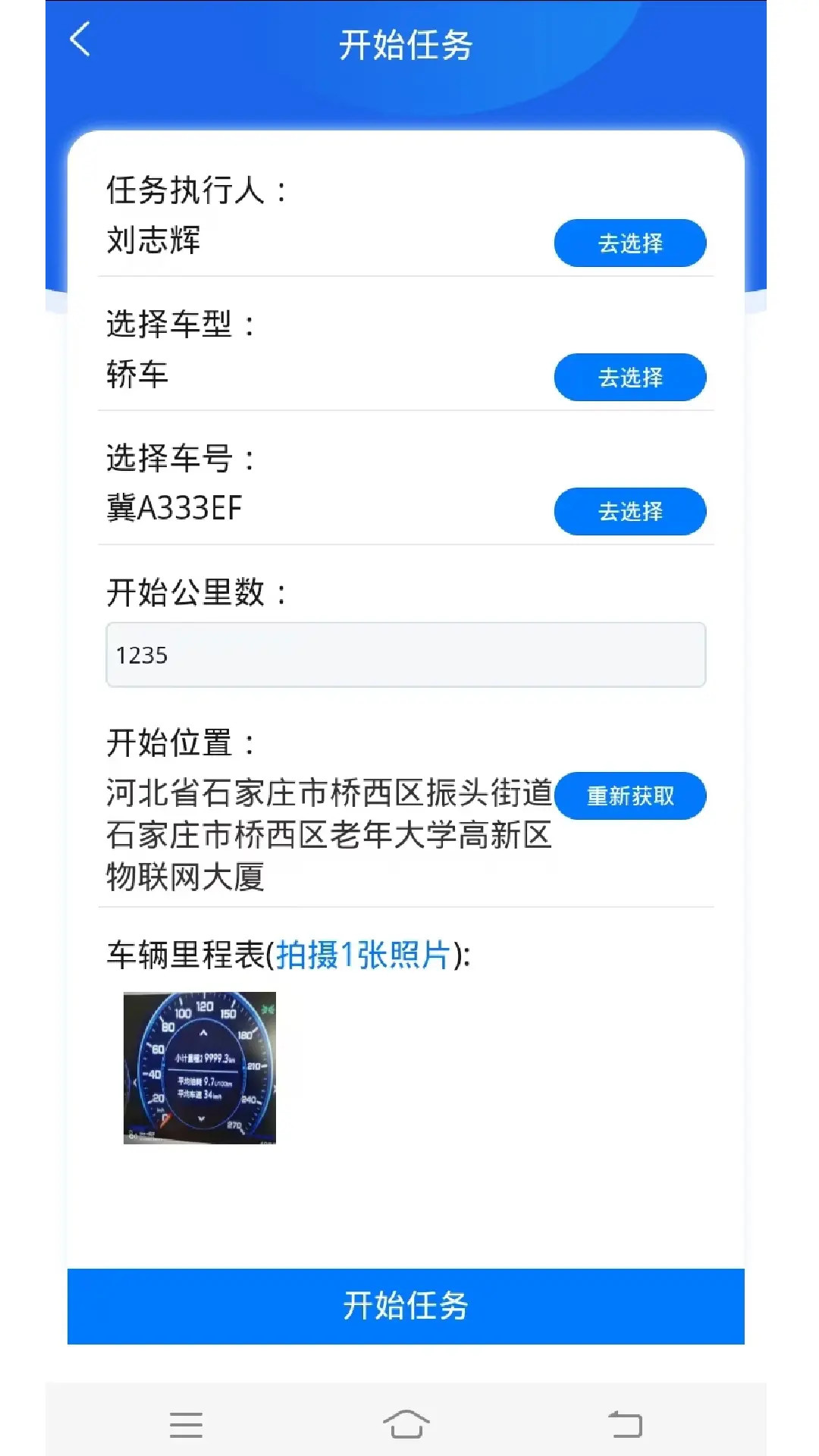Screen dimensions: 819x1456
Task: Choose a task executor with 去选择
Action: pos(629,243)
